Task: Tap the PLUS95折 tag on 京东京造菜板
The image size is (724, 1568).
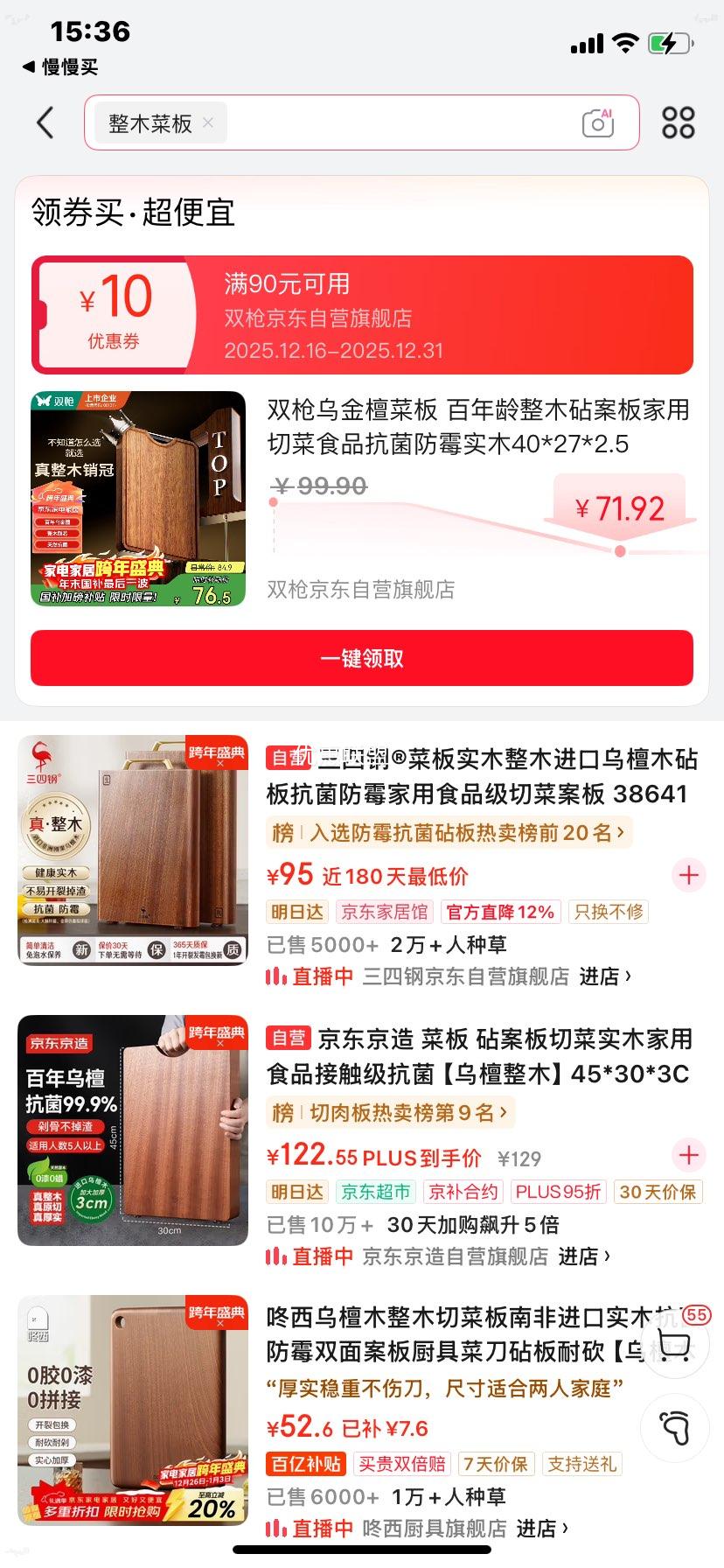Action: point(558,1191)
